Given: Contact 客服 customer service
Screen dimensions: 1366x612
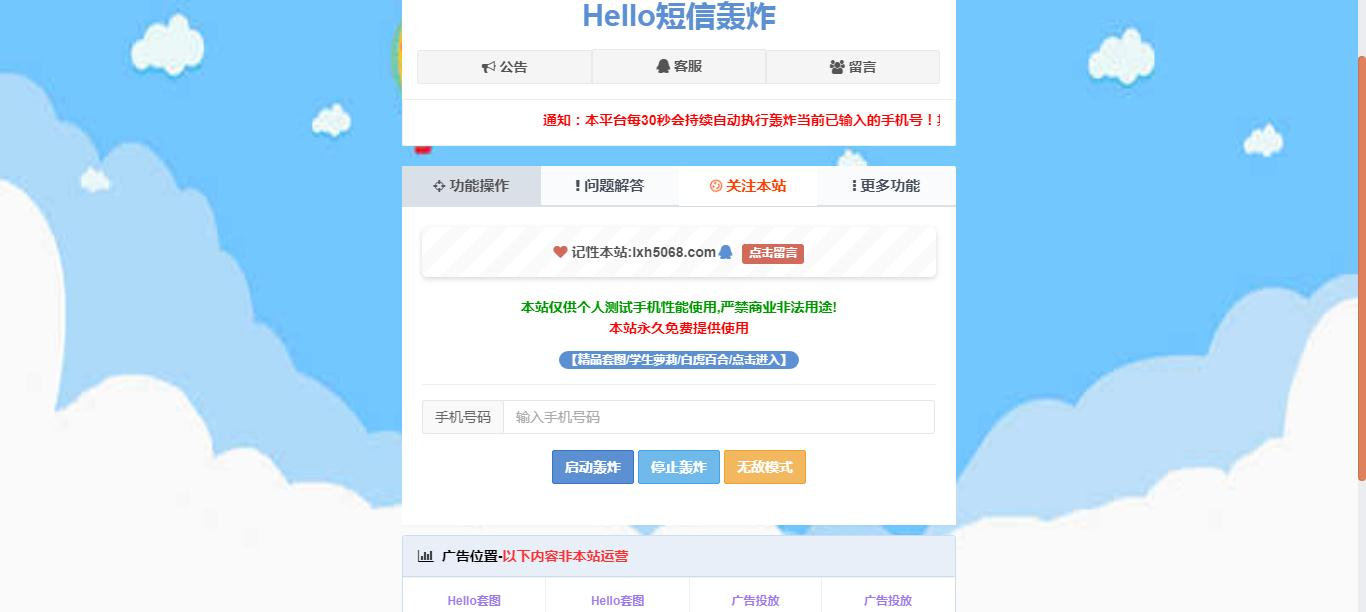Looking at the screenshot, I should [679, 66].
